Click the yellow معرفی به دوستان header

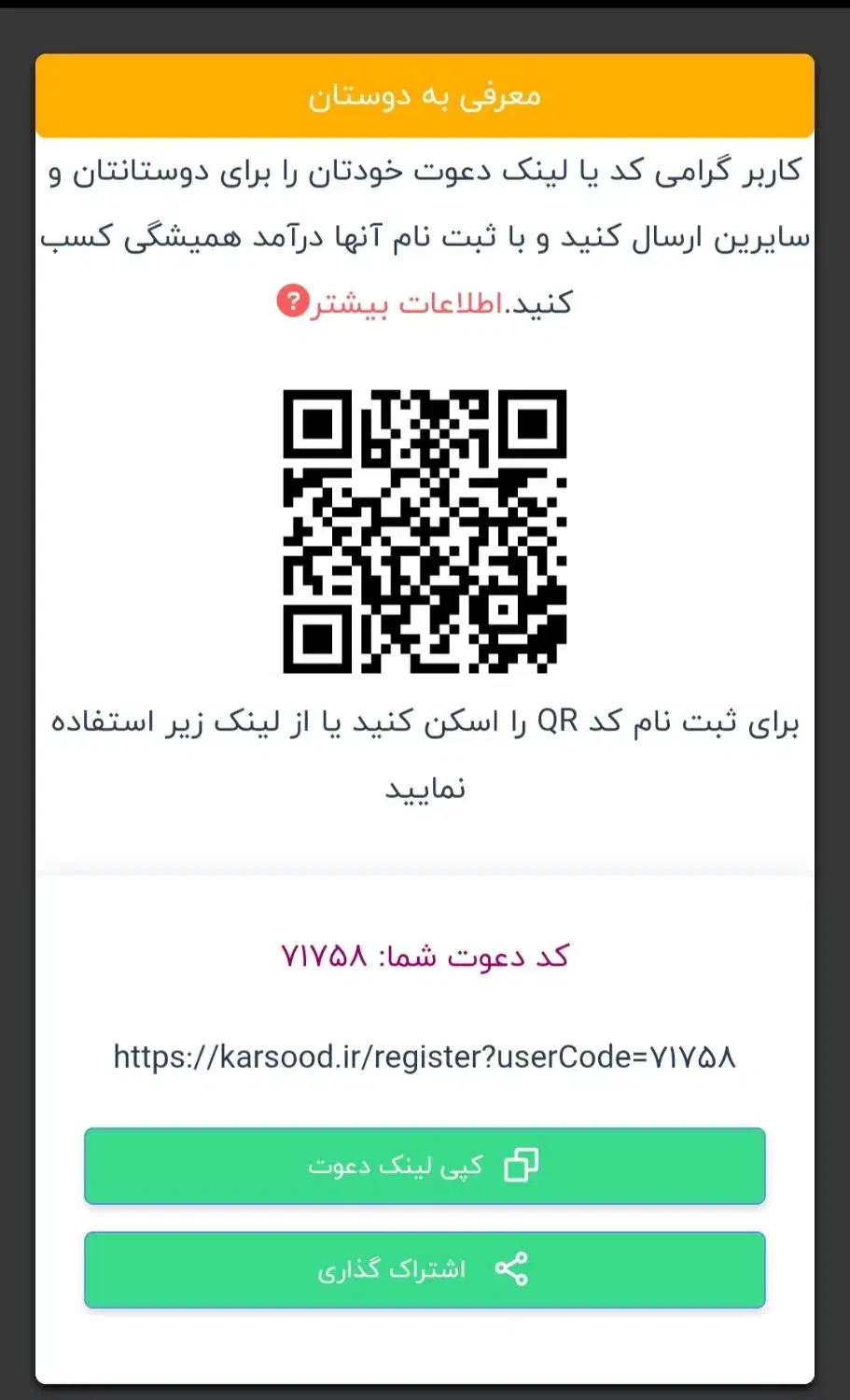[425, 96]
